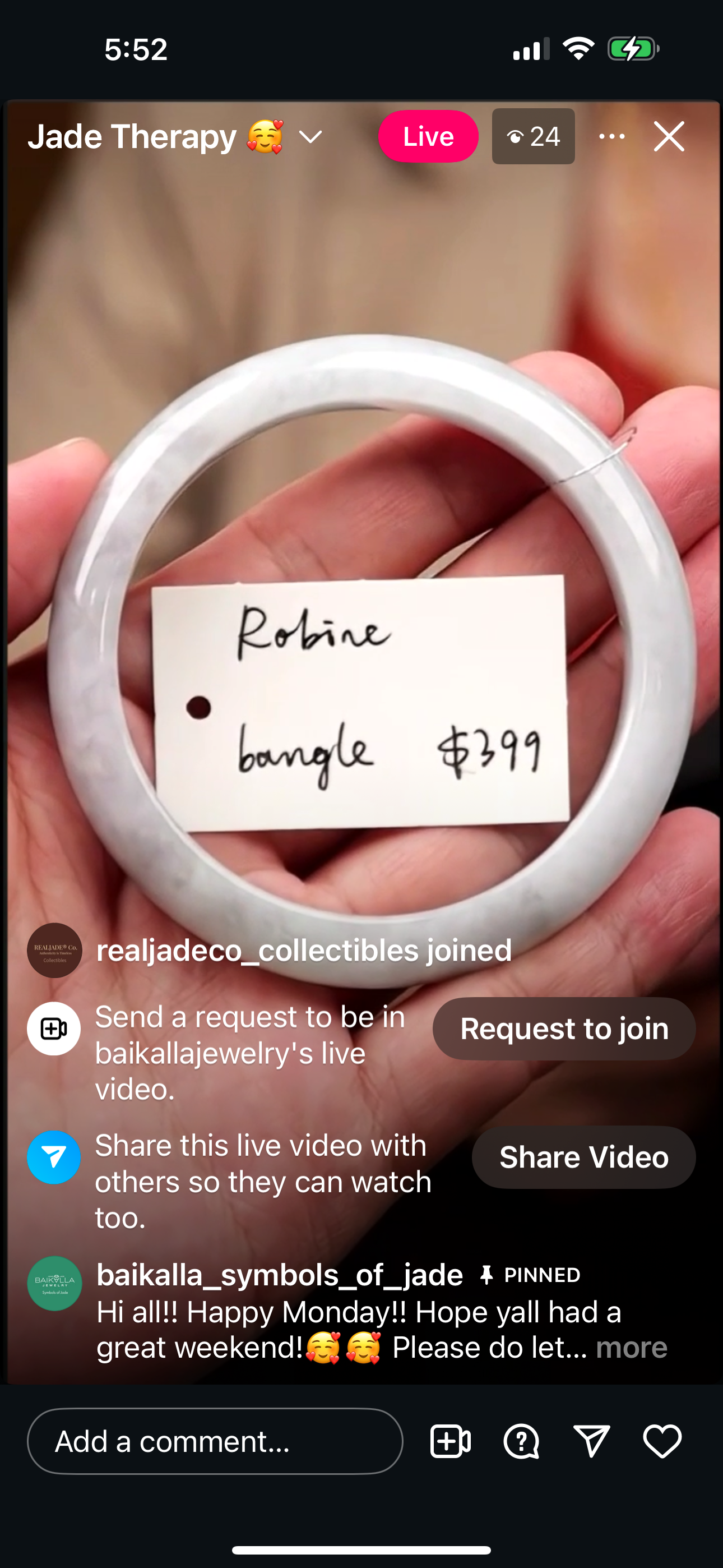Screen dimensions: 723x1568
Task: Close the live video
Action: 669,136
